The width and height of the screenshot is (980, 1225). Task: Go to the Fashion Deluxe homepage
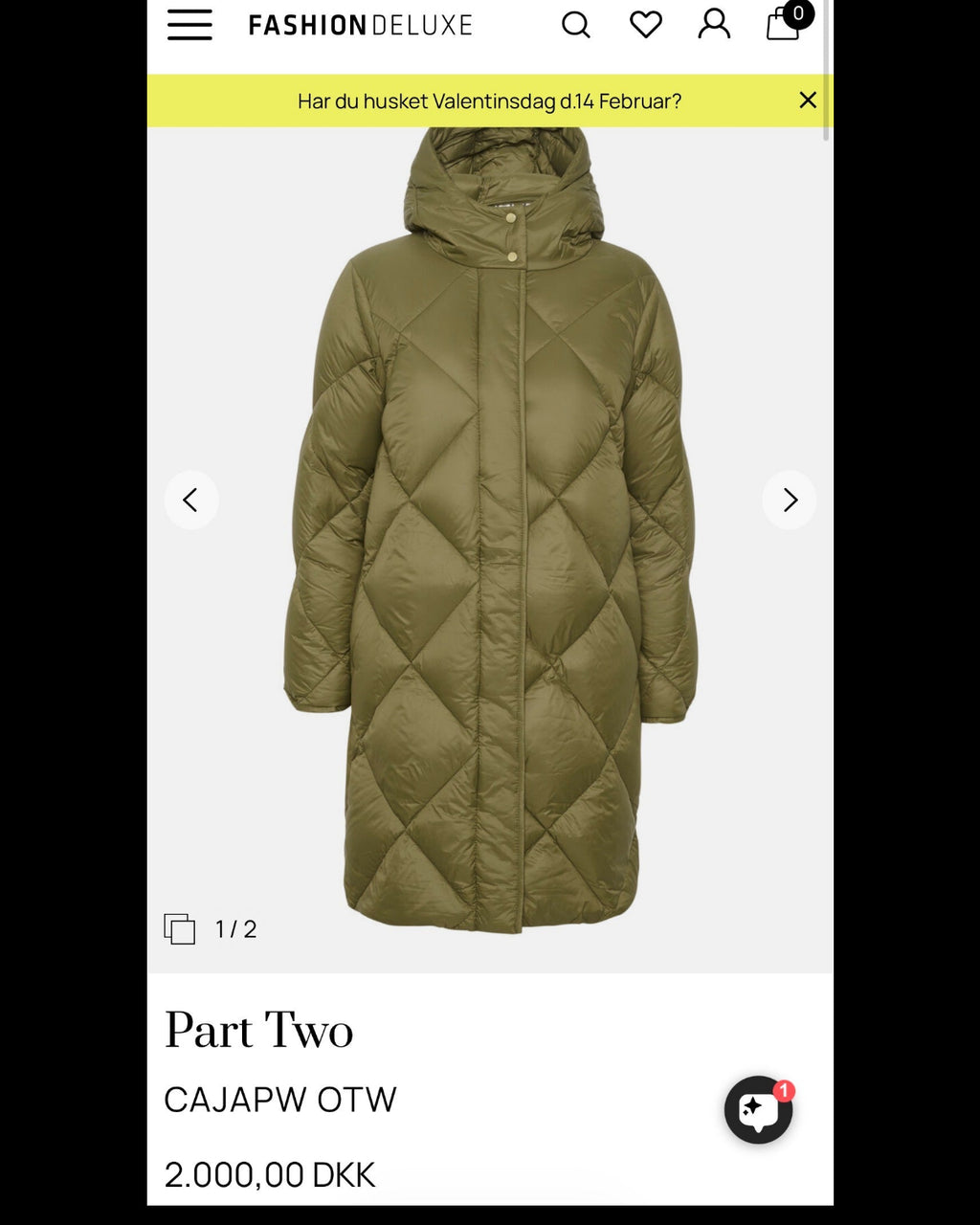[x=360, y=25]
